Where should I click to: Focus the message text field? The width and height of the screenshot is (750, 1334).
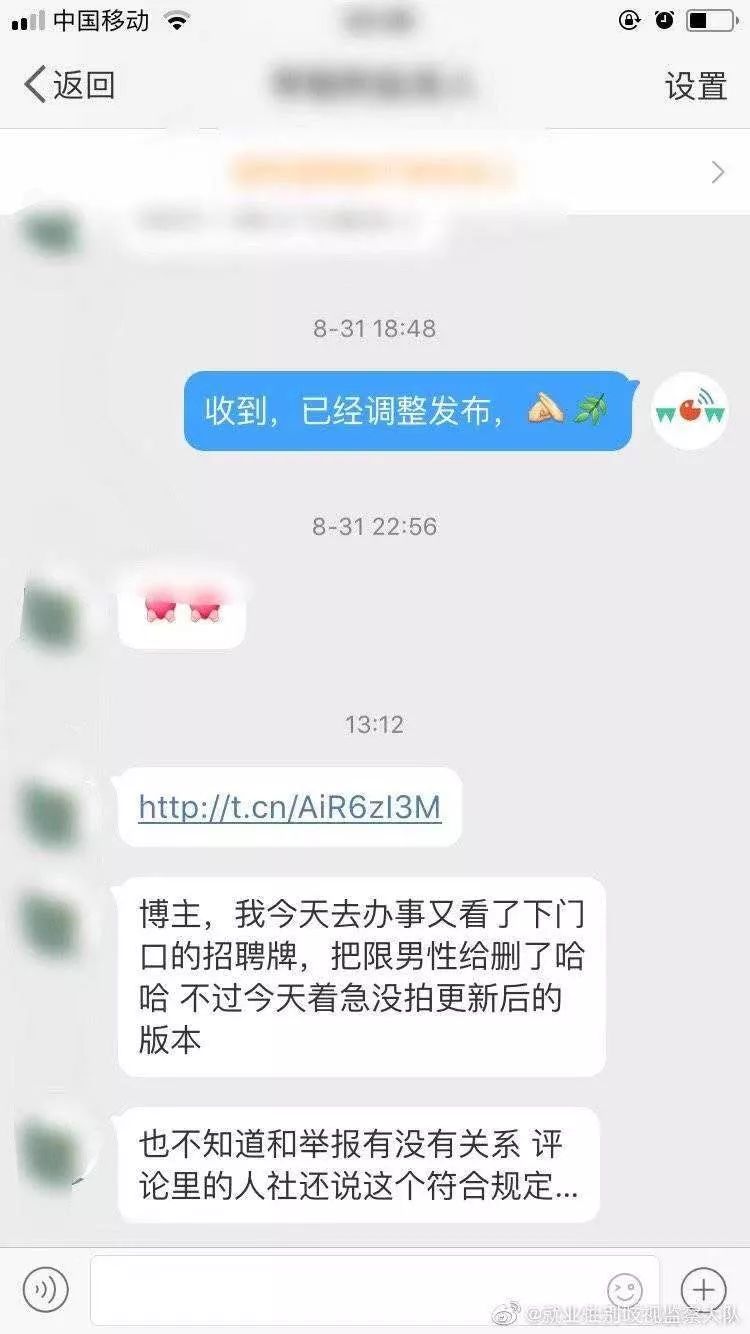click(x=350, y=1290)
